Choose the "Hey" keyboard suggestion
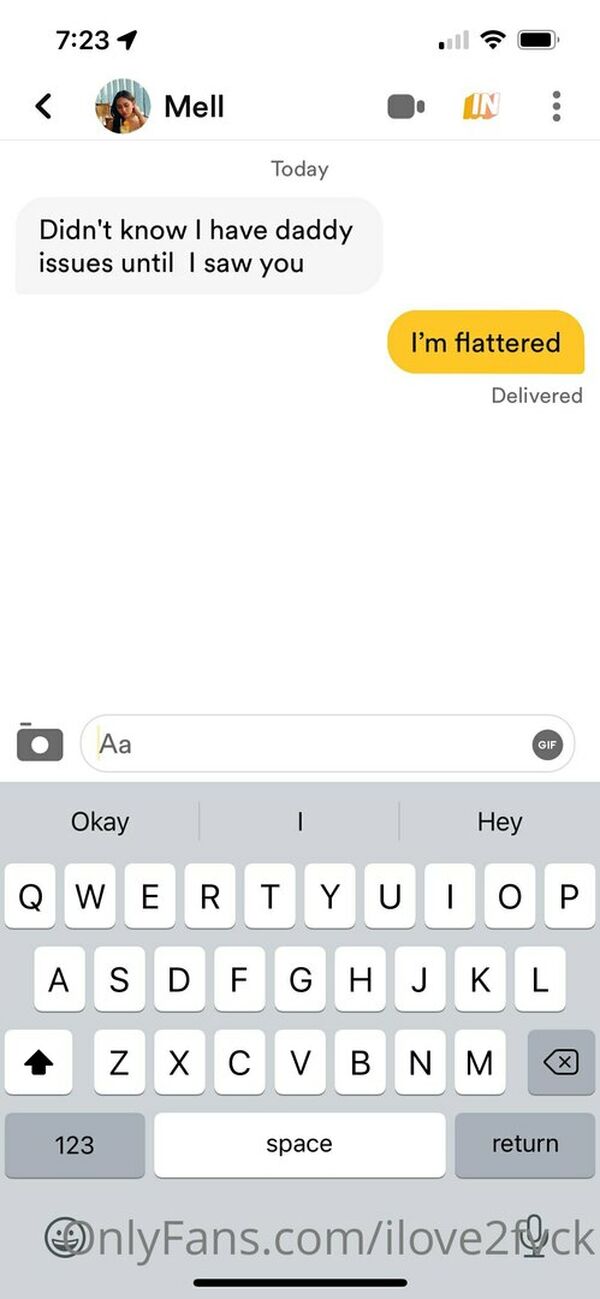Image resolution: width=600 pixels, height=1299 pixels. pyautogui.click(x=499, y=822)
